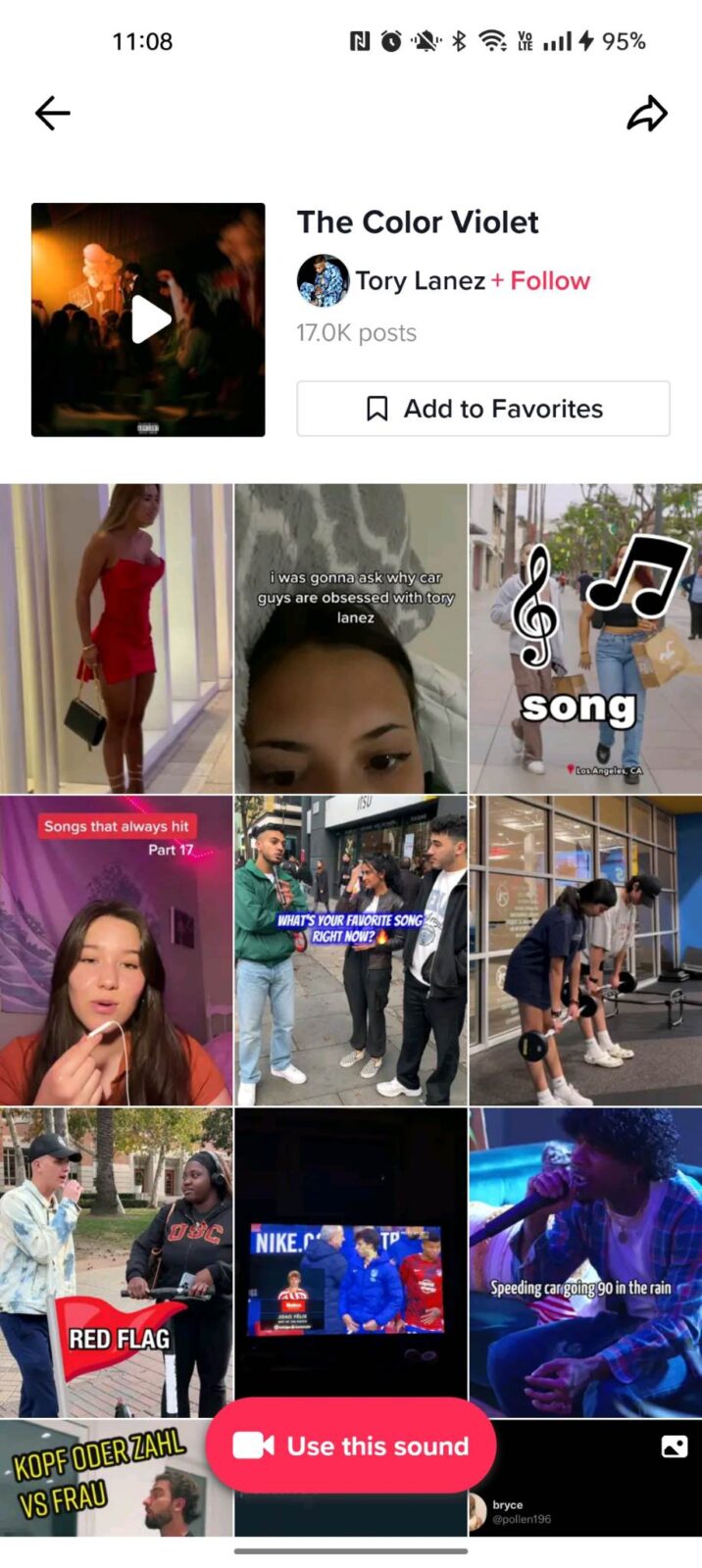The image size is (702, 1568).
Task: Open 'What's your favorite song' video
Action: (351, 950)
